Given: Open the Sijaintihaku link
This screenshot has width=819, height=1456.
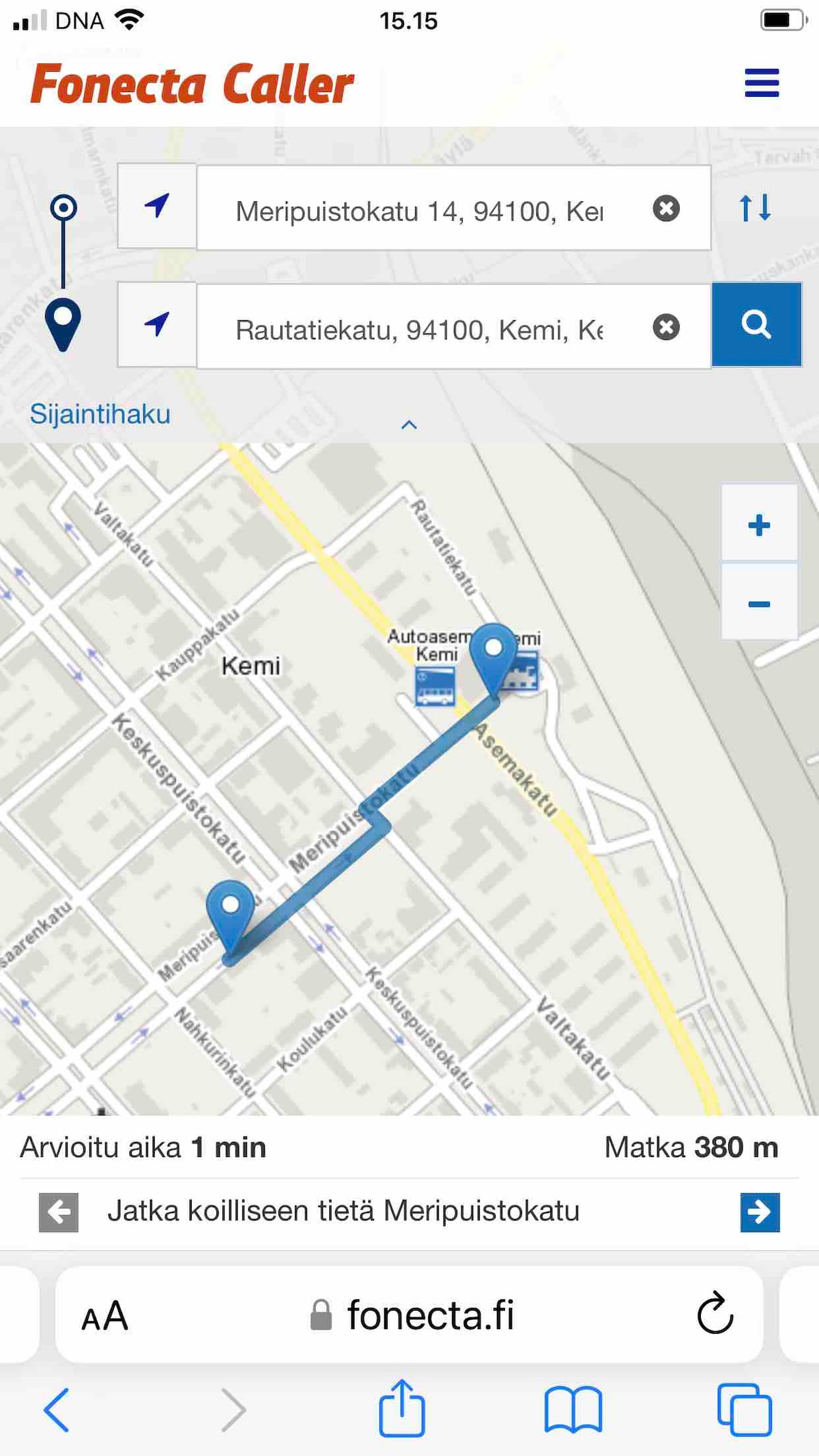Looking at the screenshot, I should coord(100,414).
